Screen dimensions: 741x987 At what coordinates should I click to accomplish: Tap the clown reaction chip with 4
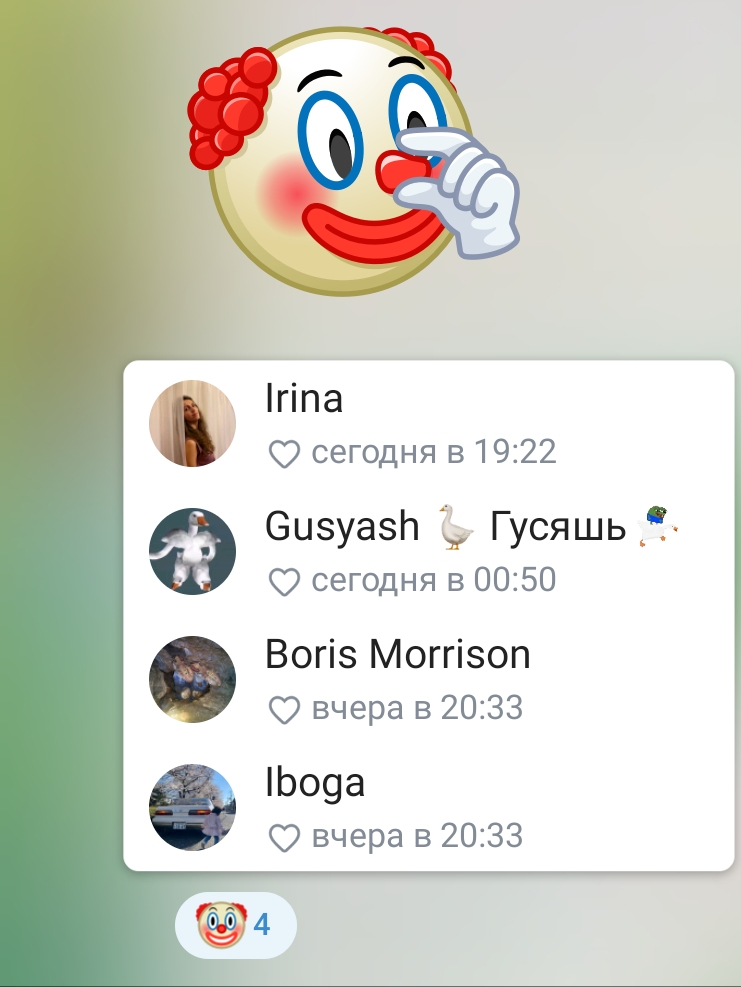pos(235,925)
